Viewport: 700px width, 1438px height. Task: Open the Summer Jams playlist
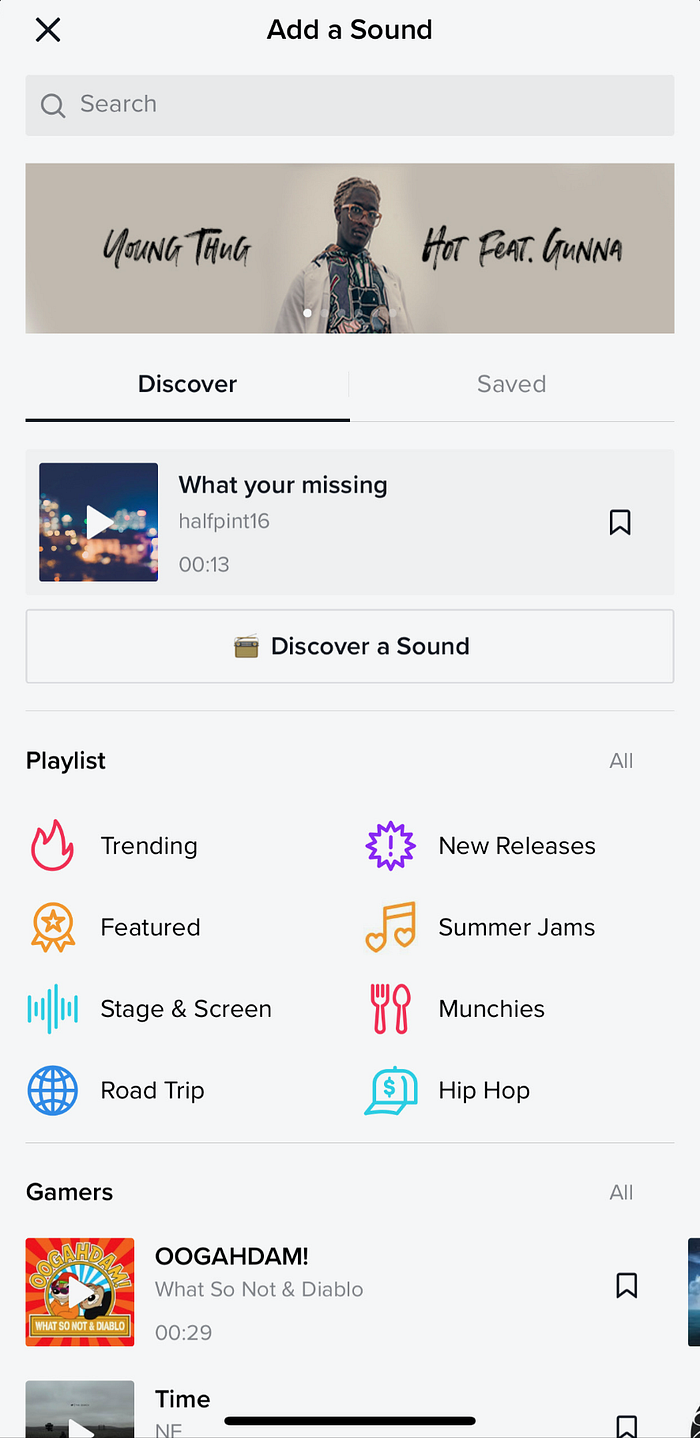click(x=516, y=928)
